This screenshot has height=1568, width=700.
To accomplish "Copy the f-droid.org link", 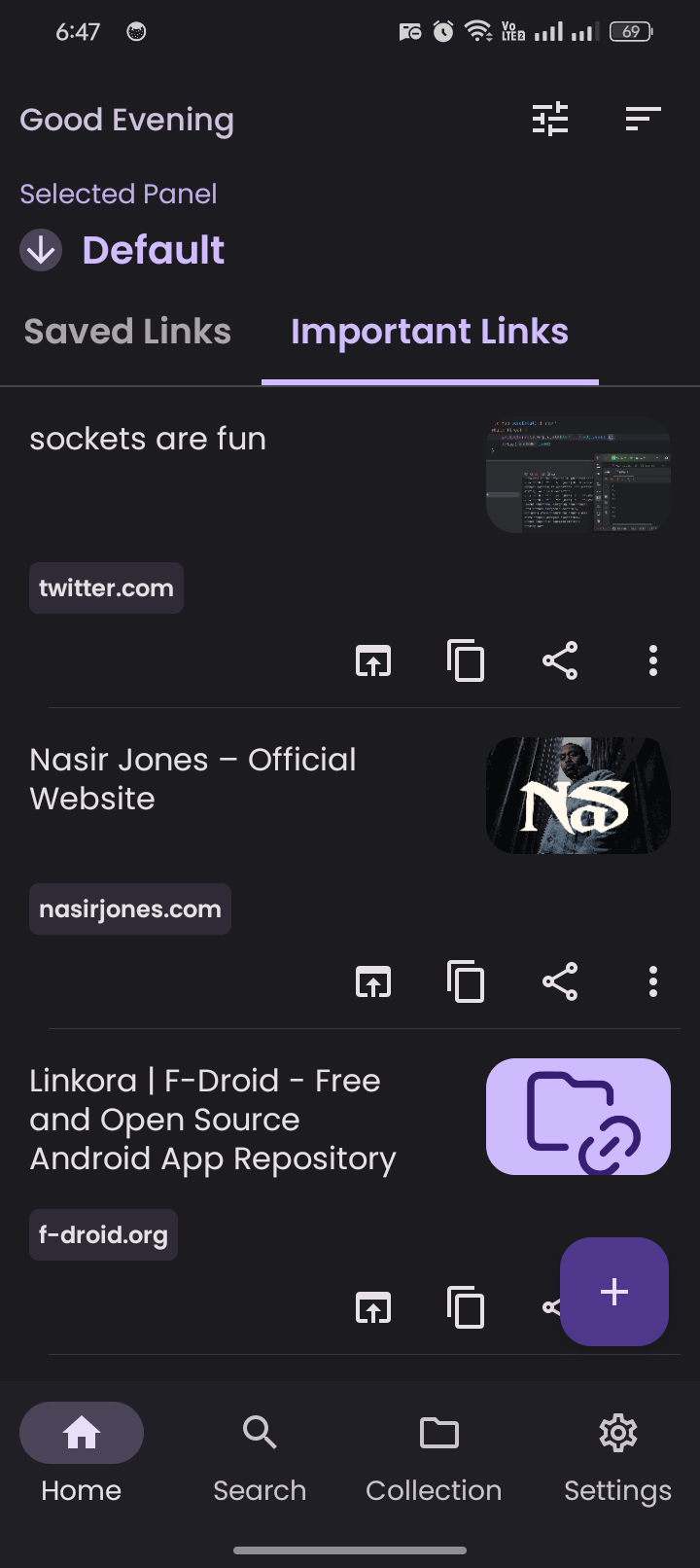I will click(466, 1307).
